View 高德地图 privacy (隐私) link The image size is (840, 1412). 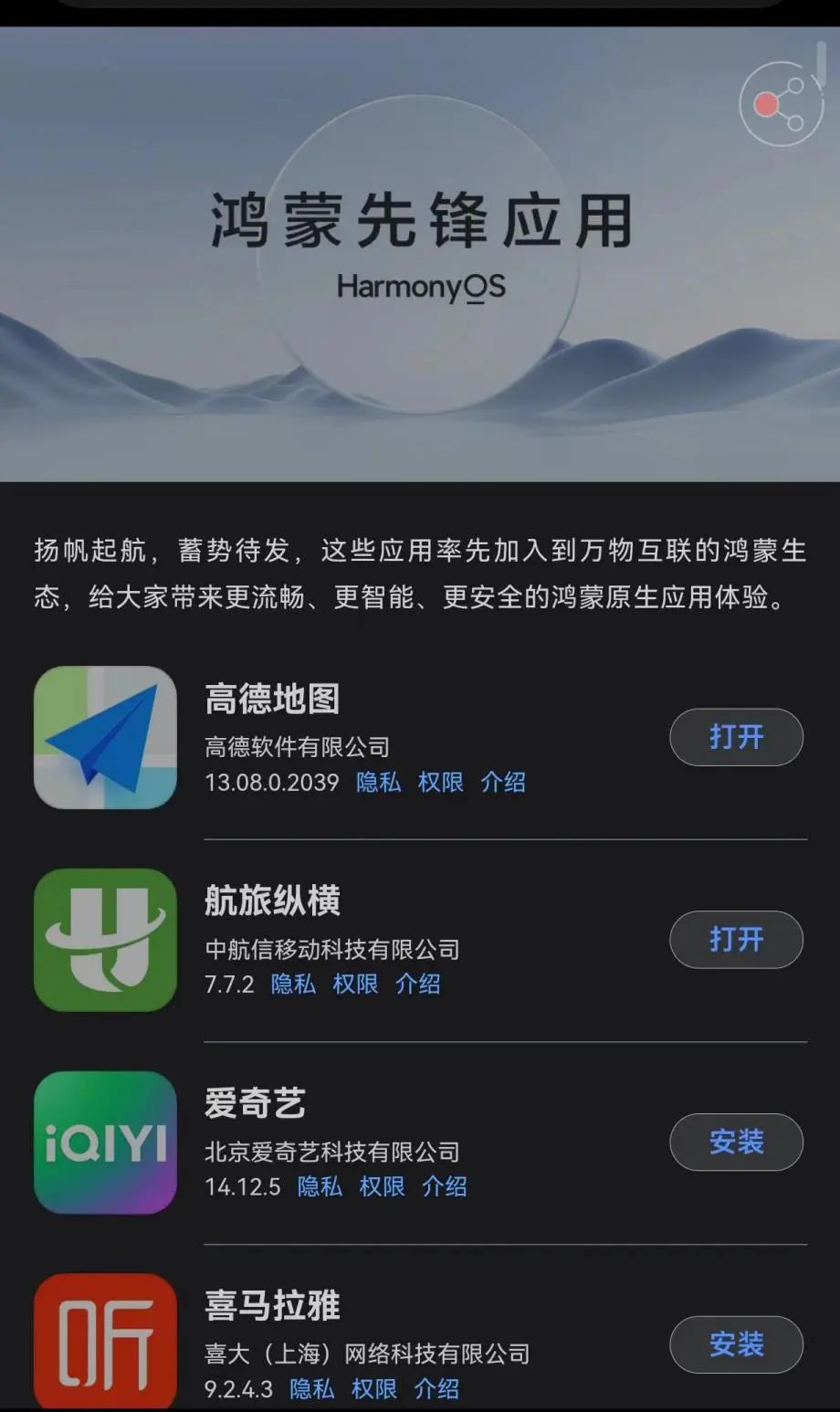click(x=378, y=783)
